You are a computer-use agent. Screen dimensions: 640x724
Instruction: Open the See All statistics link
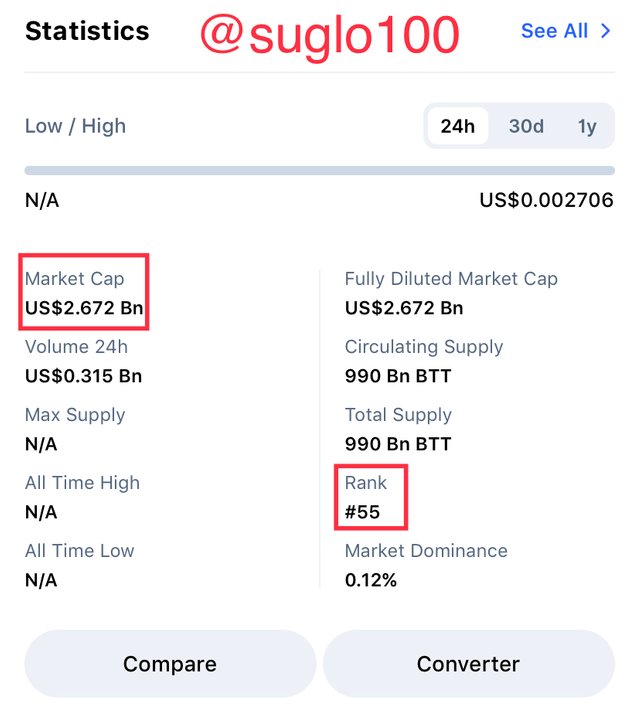pyautogui.click(x=565, y=31)
